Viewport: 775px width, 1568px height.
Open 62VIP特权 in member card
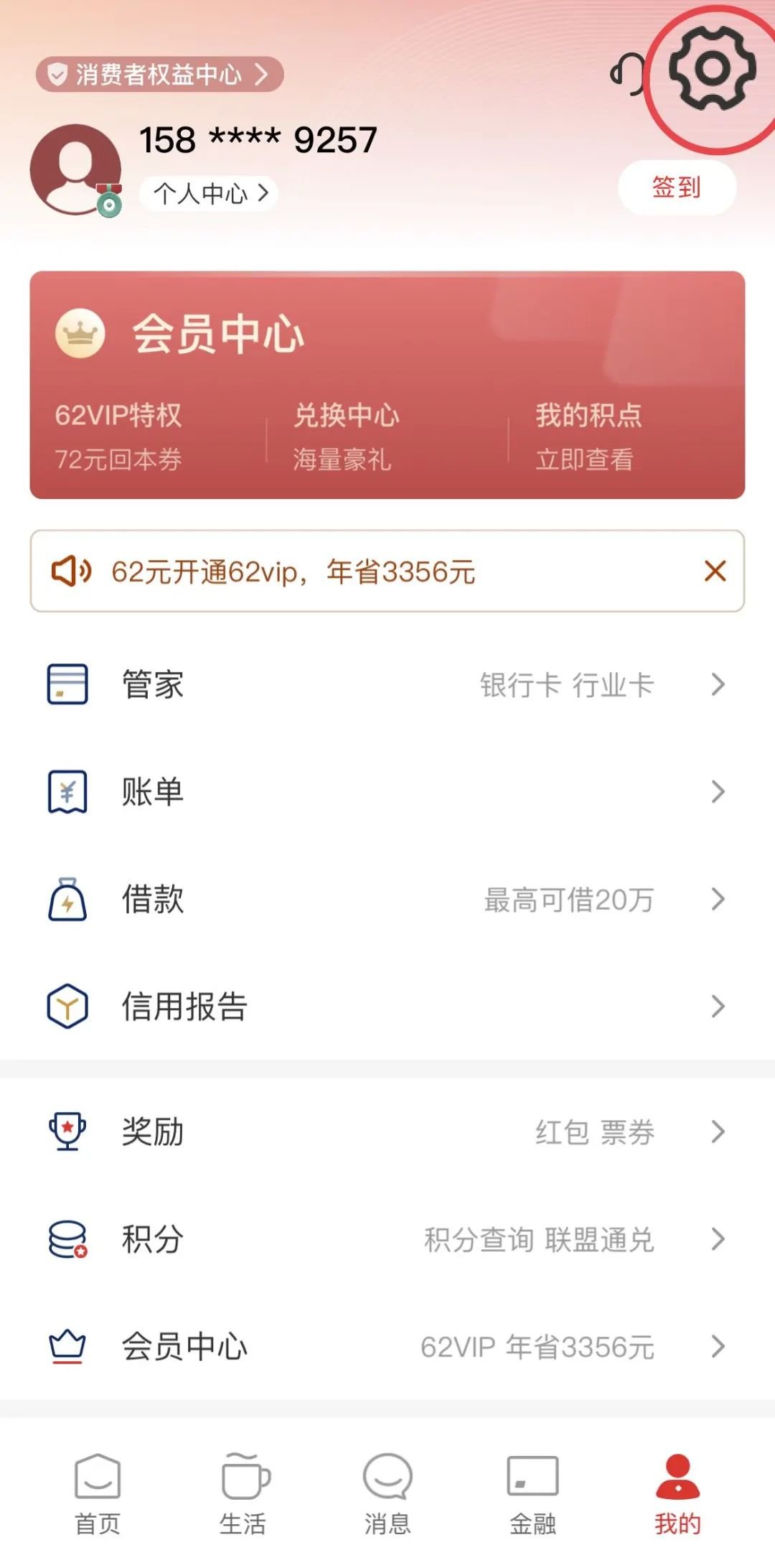coord(119,436)
